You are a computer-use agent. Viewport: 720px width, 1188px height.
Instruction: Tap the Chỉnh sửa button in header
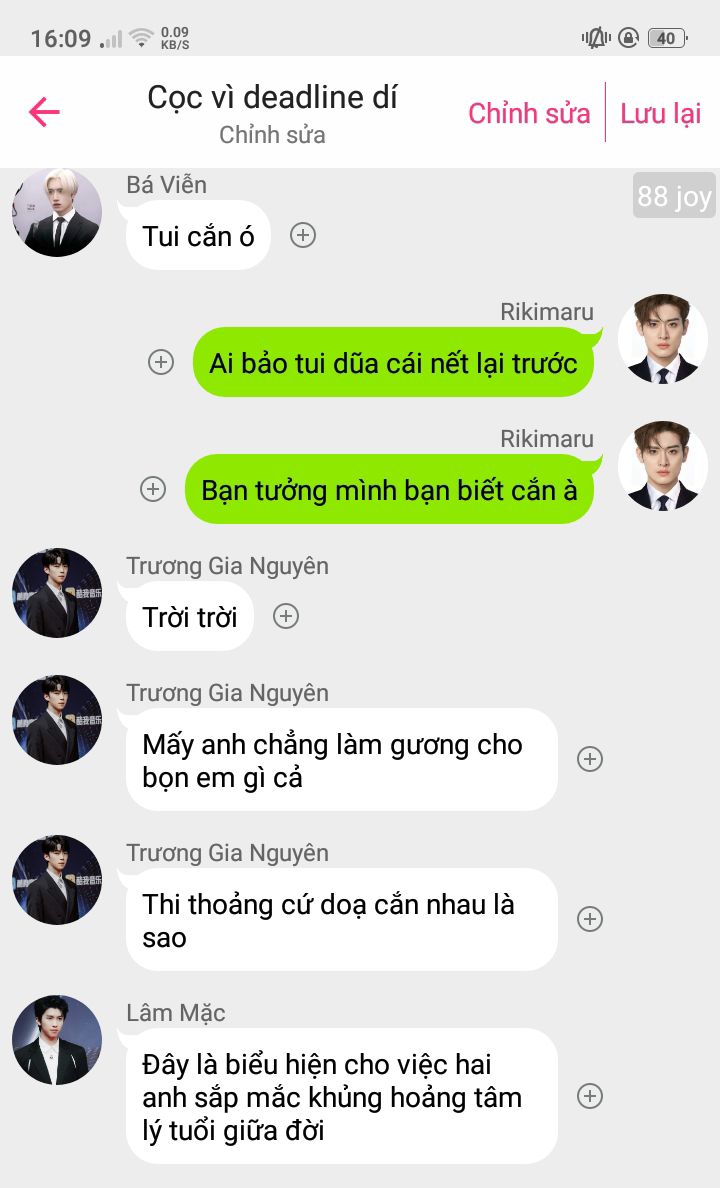pos(529,113)
